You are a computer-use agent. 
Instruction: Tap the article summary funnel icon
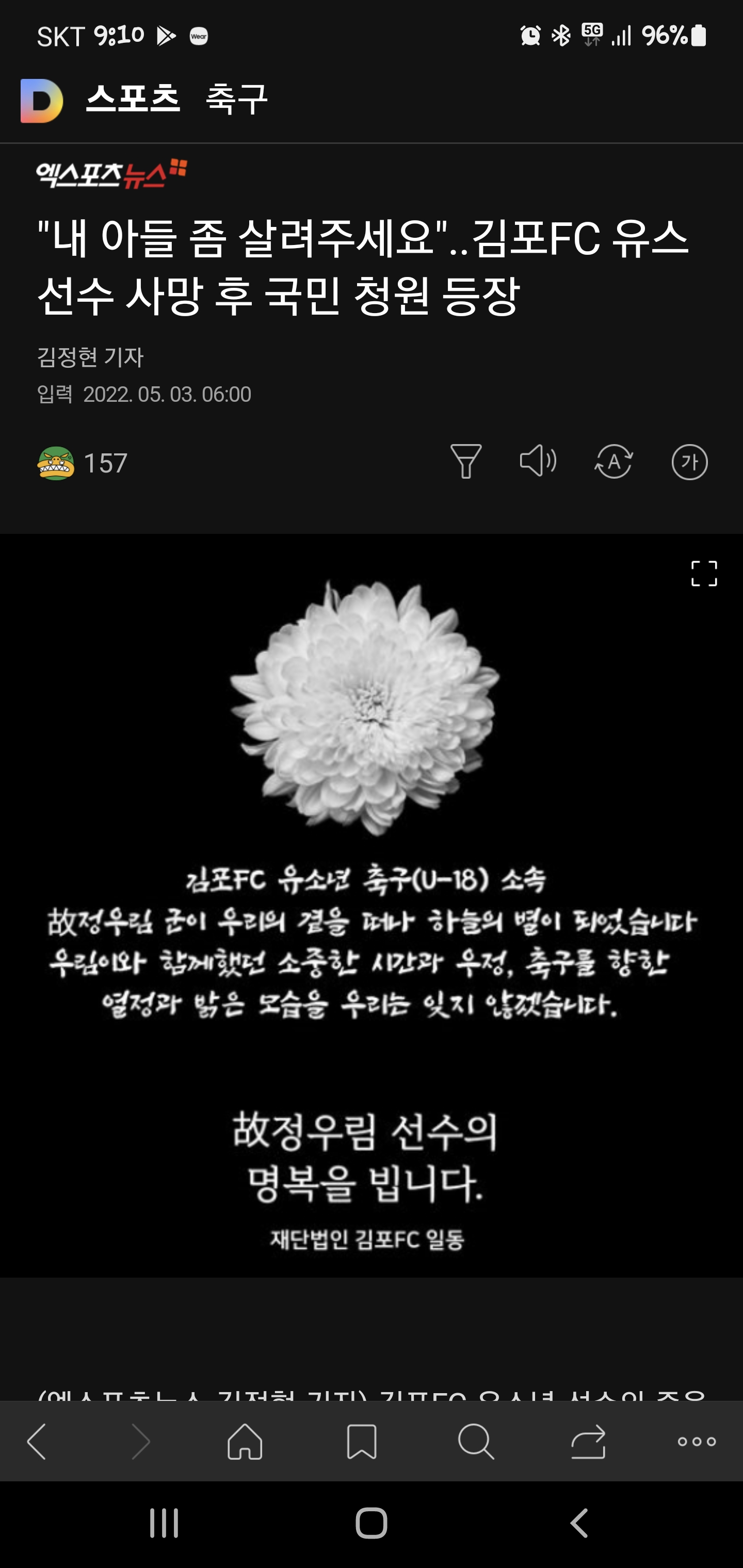tap(466, 462)
